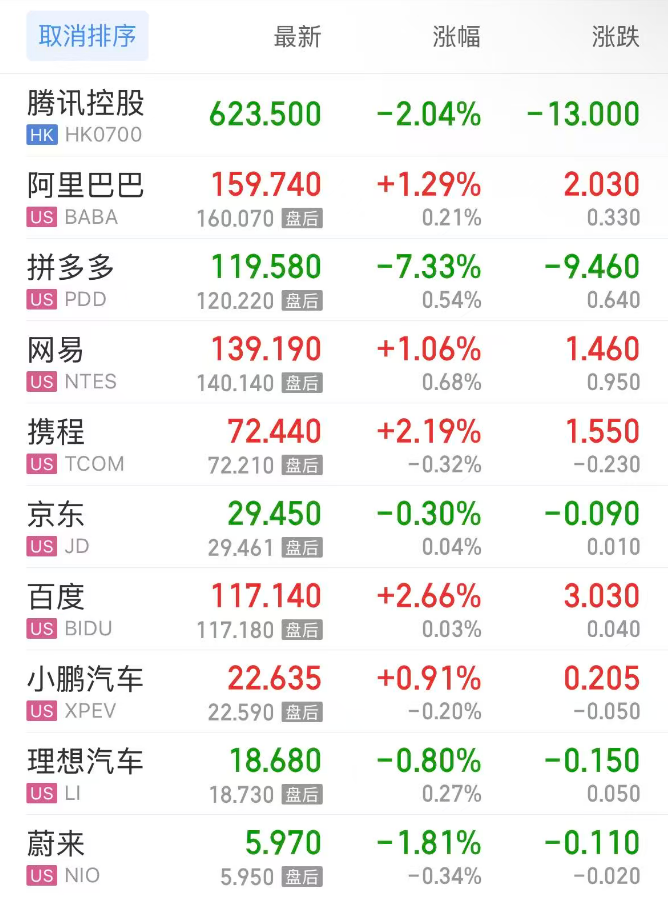Tap the 取消排序 button
The image size is (668, 909).
87,37
